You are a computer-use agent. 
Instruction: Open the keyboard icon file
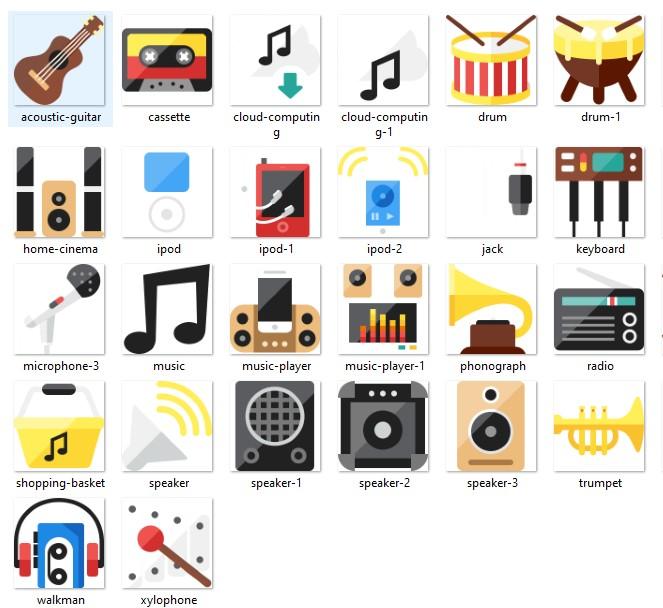pos(600,192)
